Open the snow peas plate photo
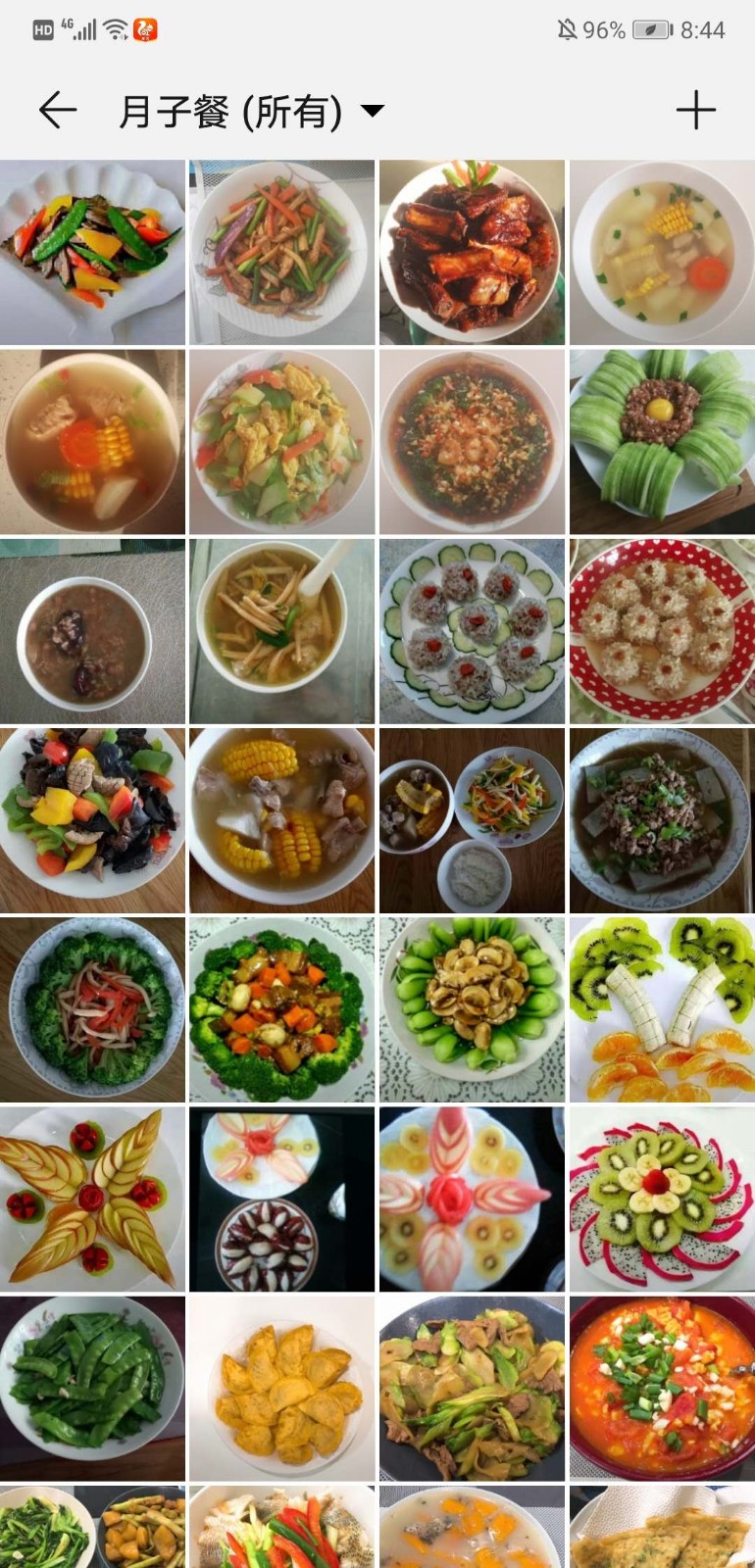 pyautogui.click(x=92, y=1387)
